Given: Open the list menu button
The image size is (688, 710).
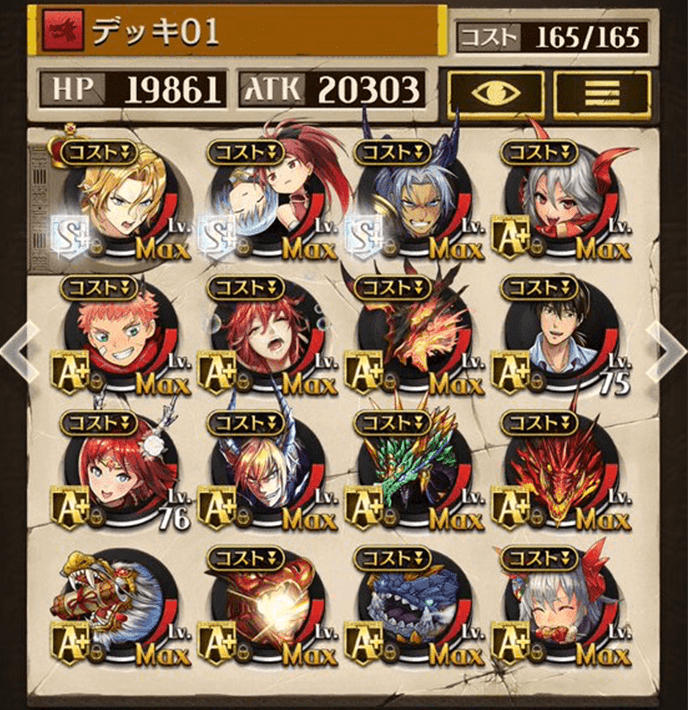Looking at the screenshot, I should [x=602, y=92].
